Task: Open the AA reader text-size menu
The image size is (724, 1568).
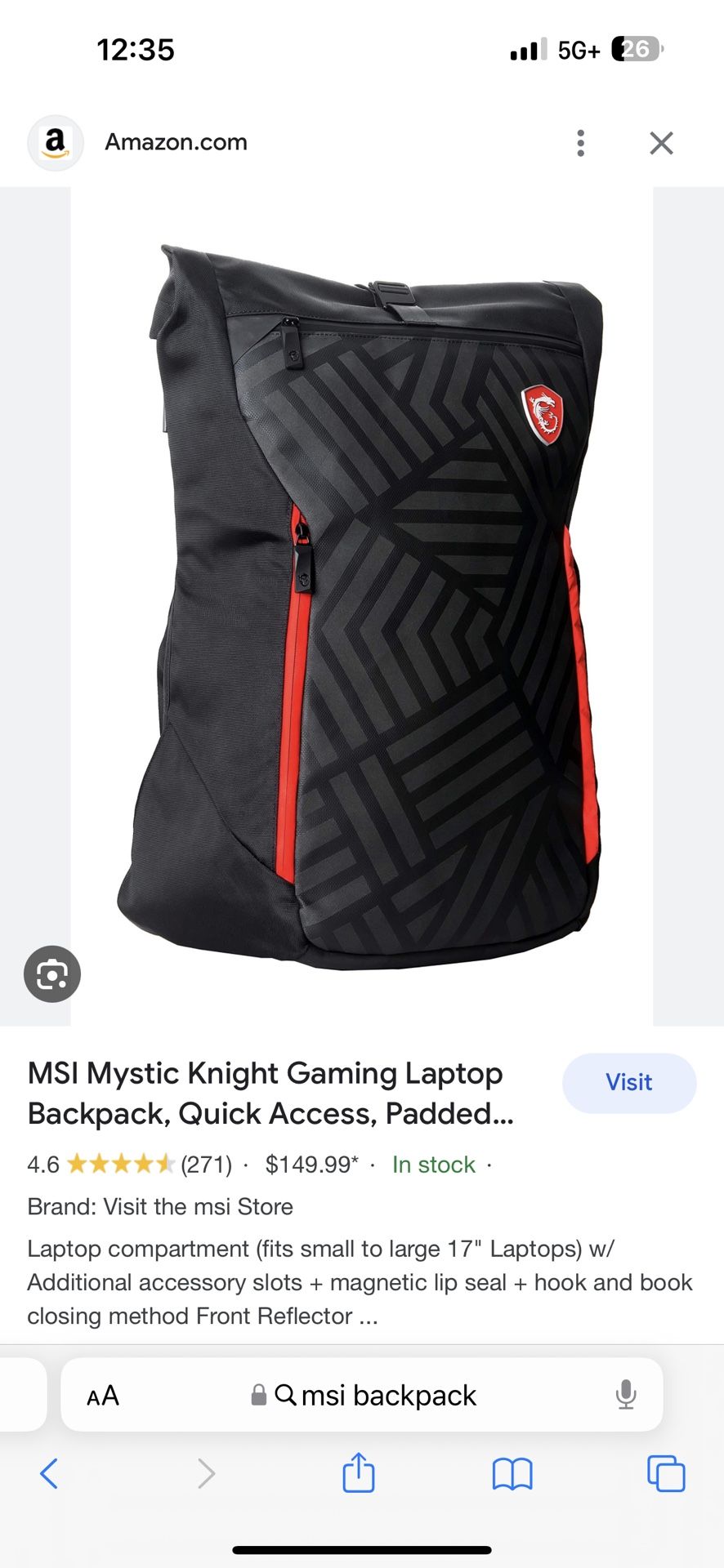Action: (103, 1396)
